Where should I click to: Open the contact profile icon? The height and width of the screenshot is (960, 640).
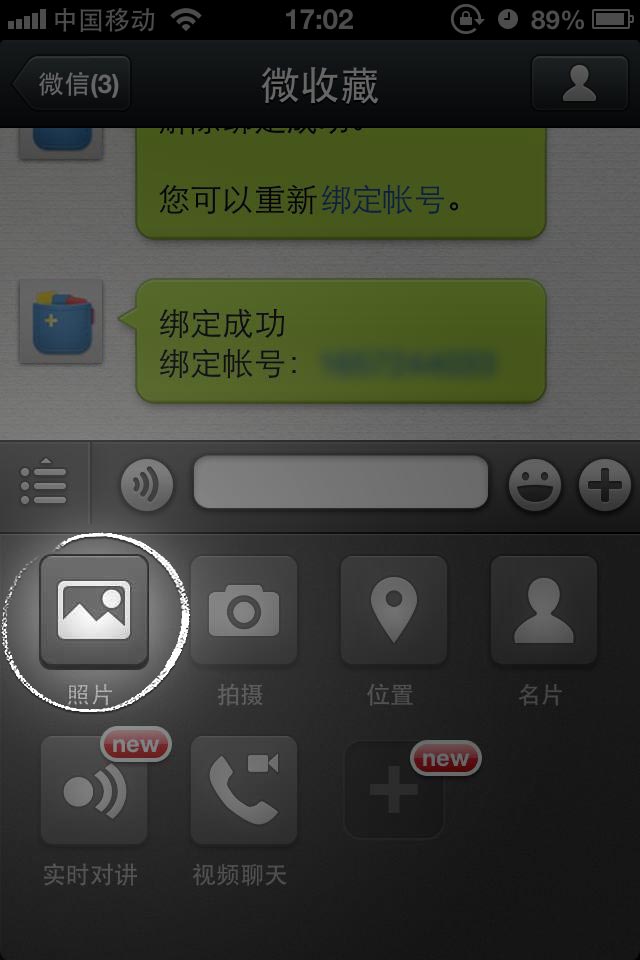pos(580,83)
